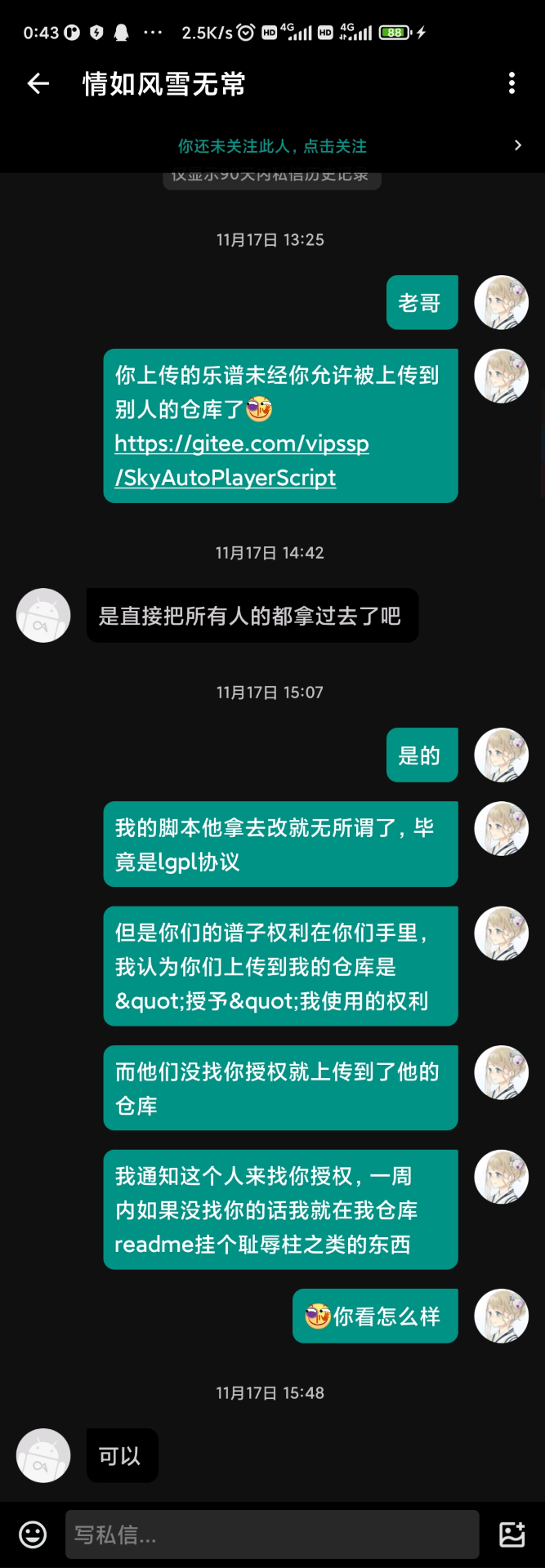View own avatar beside 老哥 message

[501, 303]
